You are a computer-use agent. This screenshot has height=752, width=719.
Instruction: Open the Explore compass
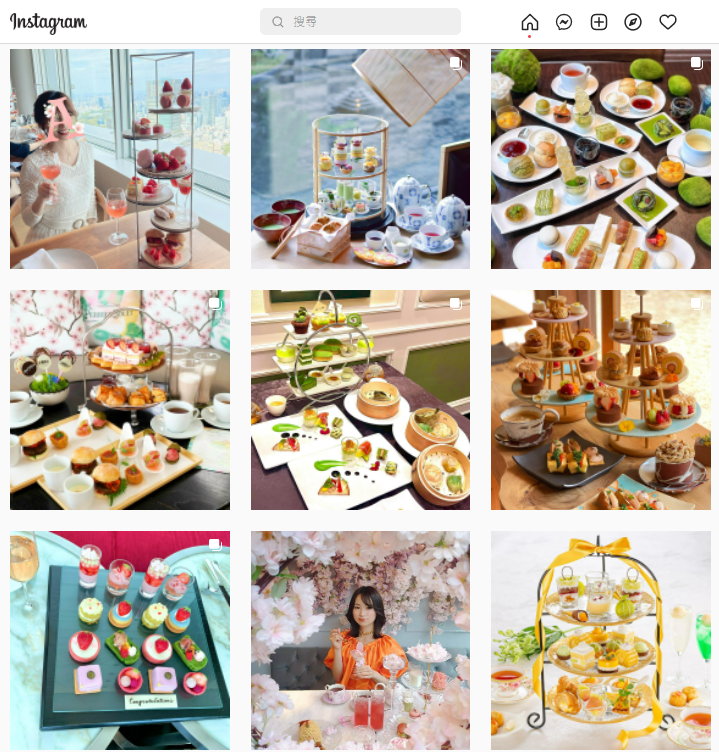click(633, 22)
